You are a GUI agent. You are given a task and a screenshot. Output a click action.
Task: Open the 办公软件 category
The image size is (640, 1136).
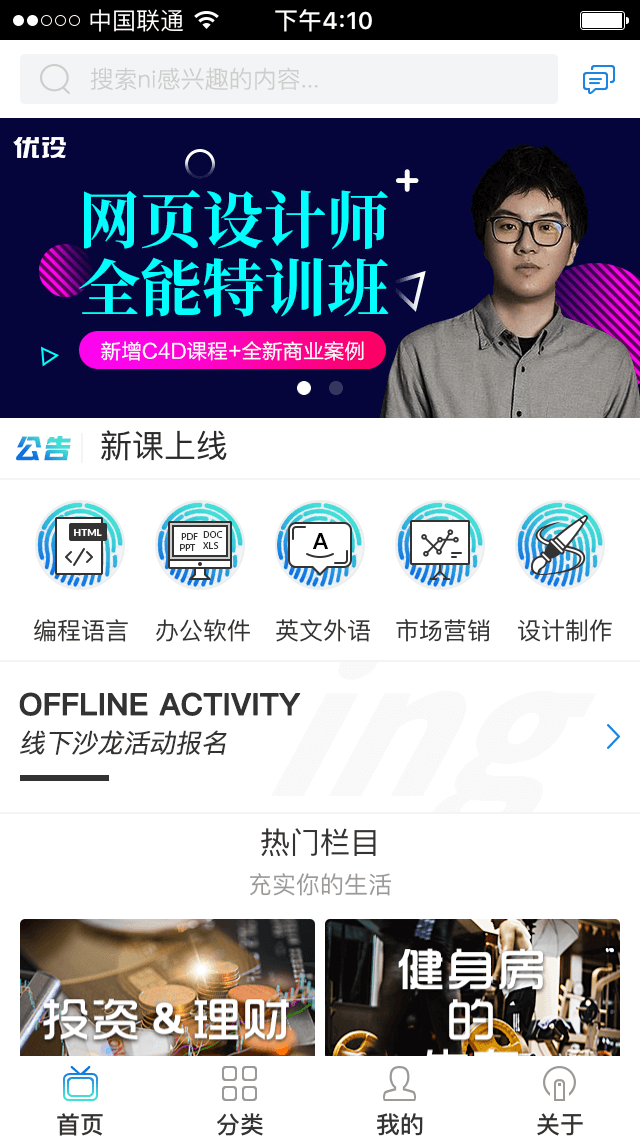(201, 572)
